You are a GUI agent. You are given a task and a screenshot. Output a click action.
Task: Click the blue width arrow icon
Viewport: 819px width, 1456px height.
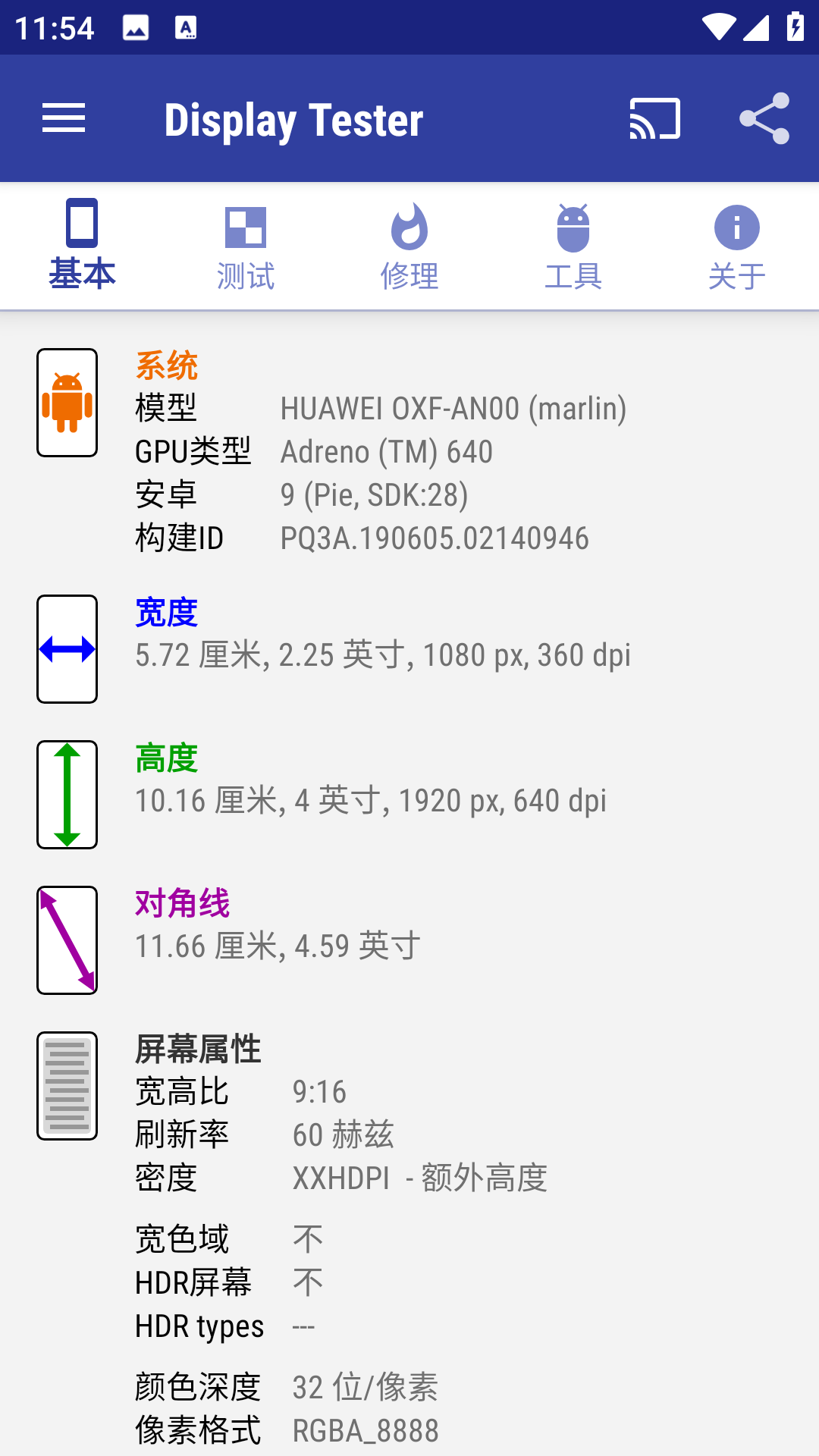tap(67, 648)
